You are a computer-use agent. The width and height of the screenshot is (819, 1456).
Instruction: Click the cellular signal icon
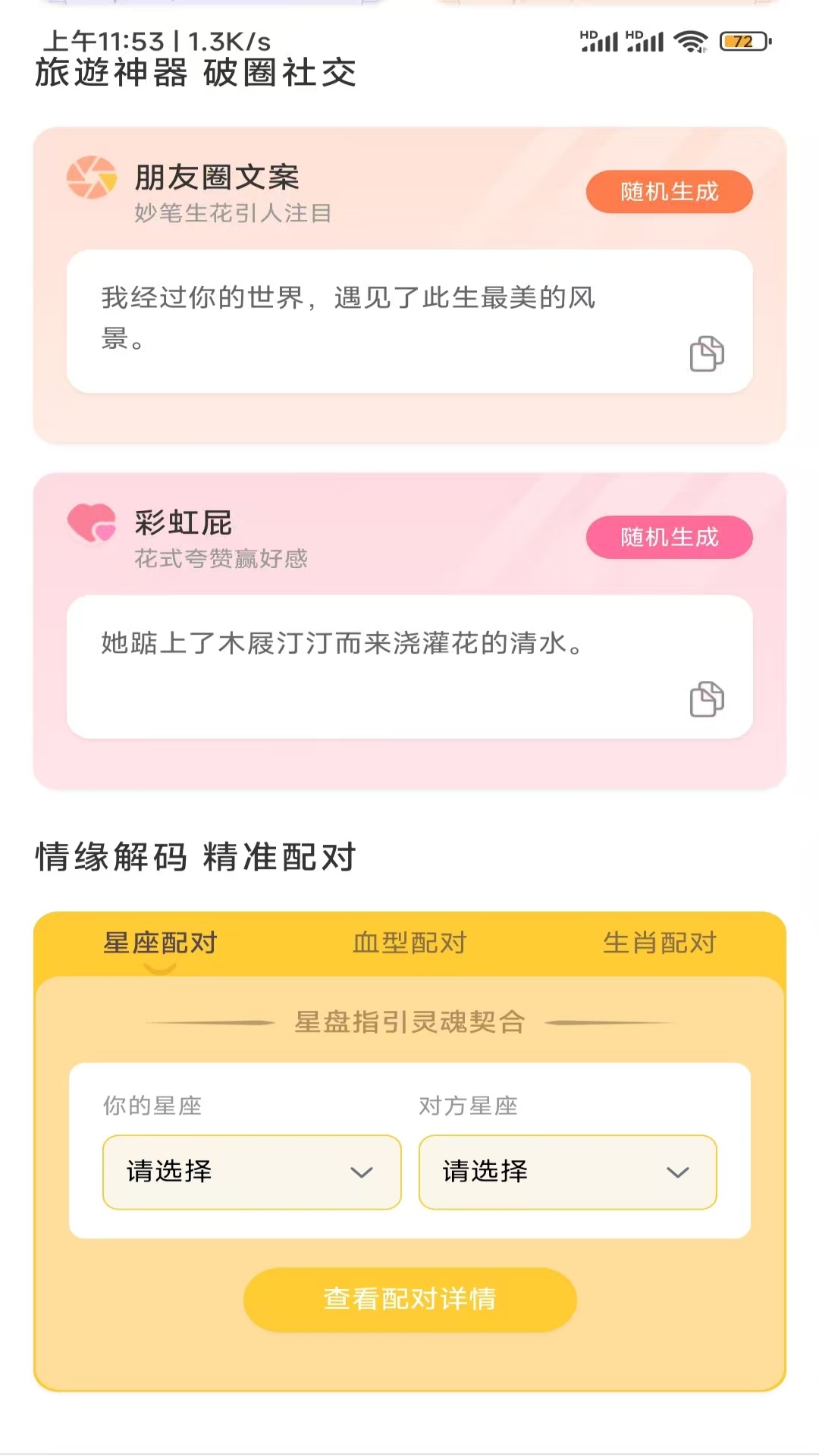click(x=603, y=44)
